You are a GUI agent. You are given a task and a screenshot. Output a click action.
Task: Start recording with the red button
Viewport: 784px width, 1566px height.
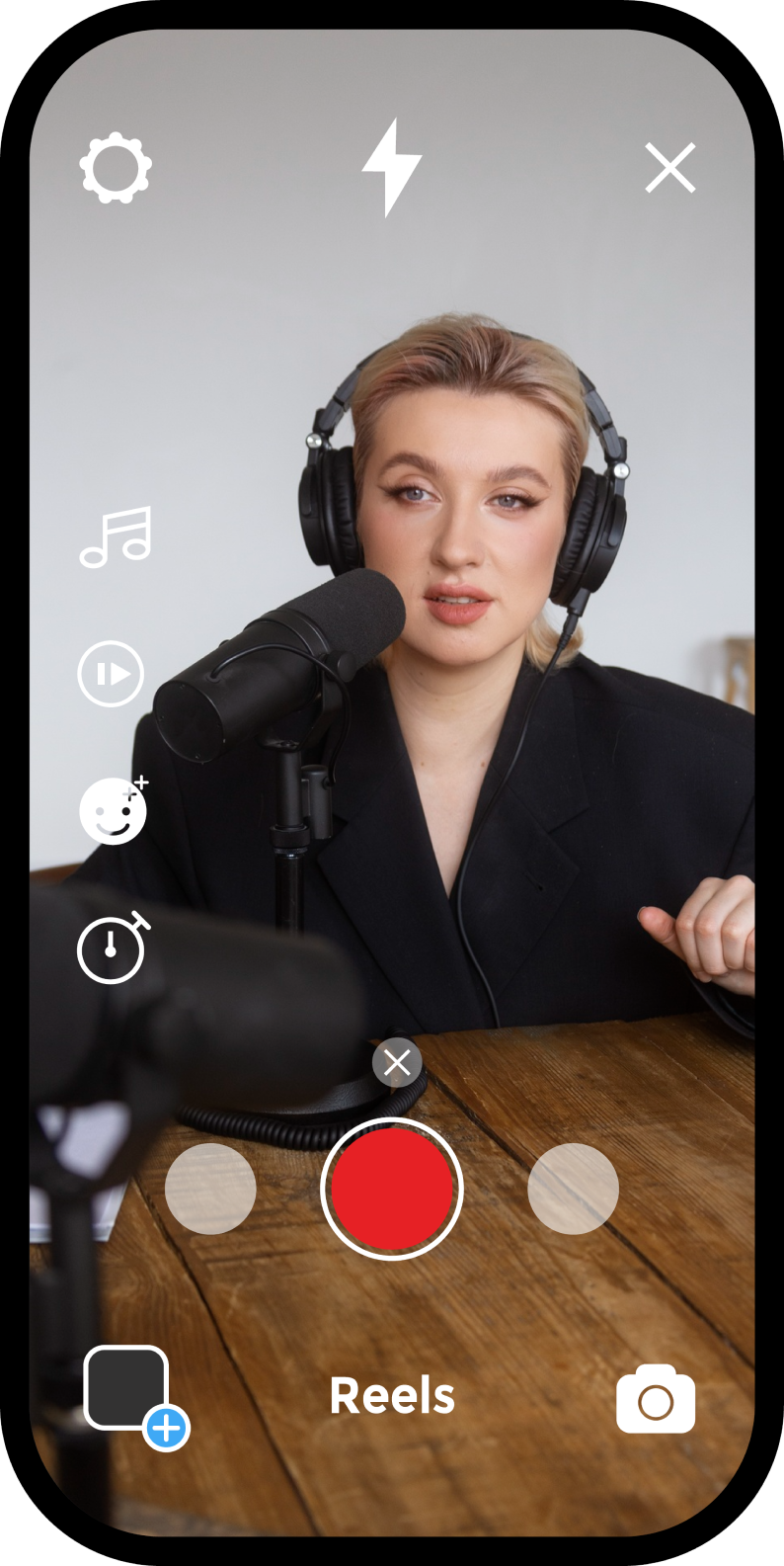pyautogui.click(x=392, y=1189)
